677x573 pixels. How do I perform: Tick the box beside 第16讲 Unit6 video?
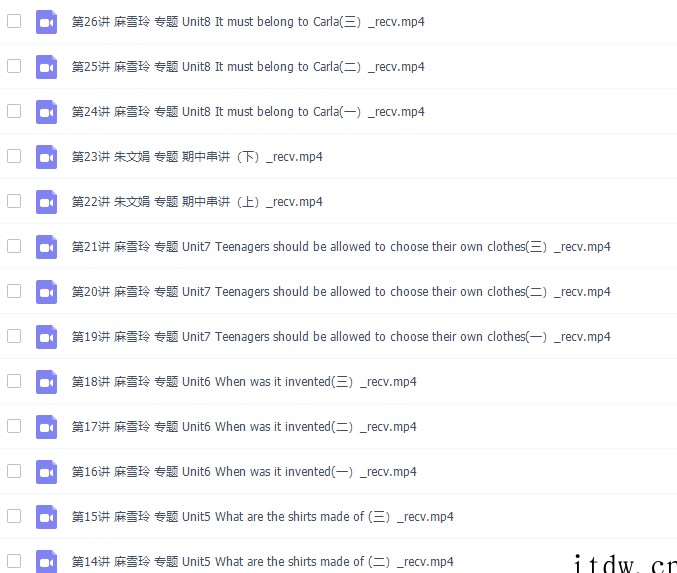pyautogui.click(x=14, y=471)
